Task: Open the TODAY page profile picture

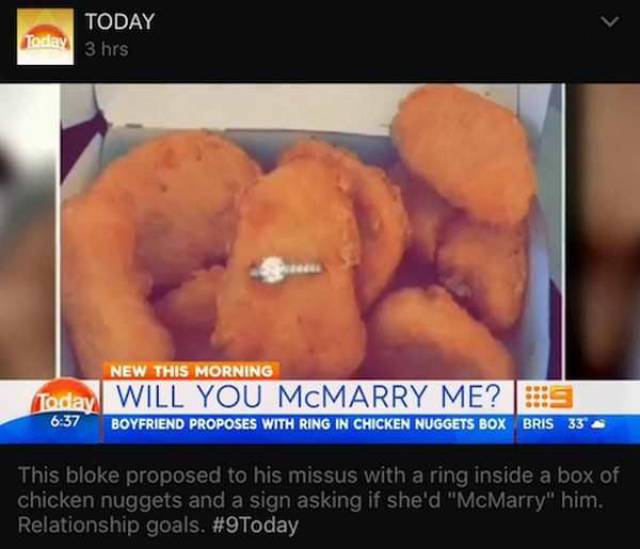Action: 45,36
